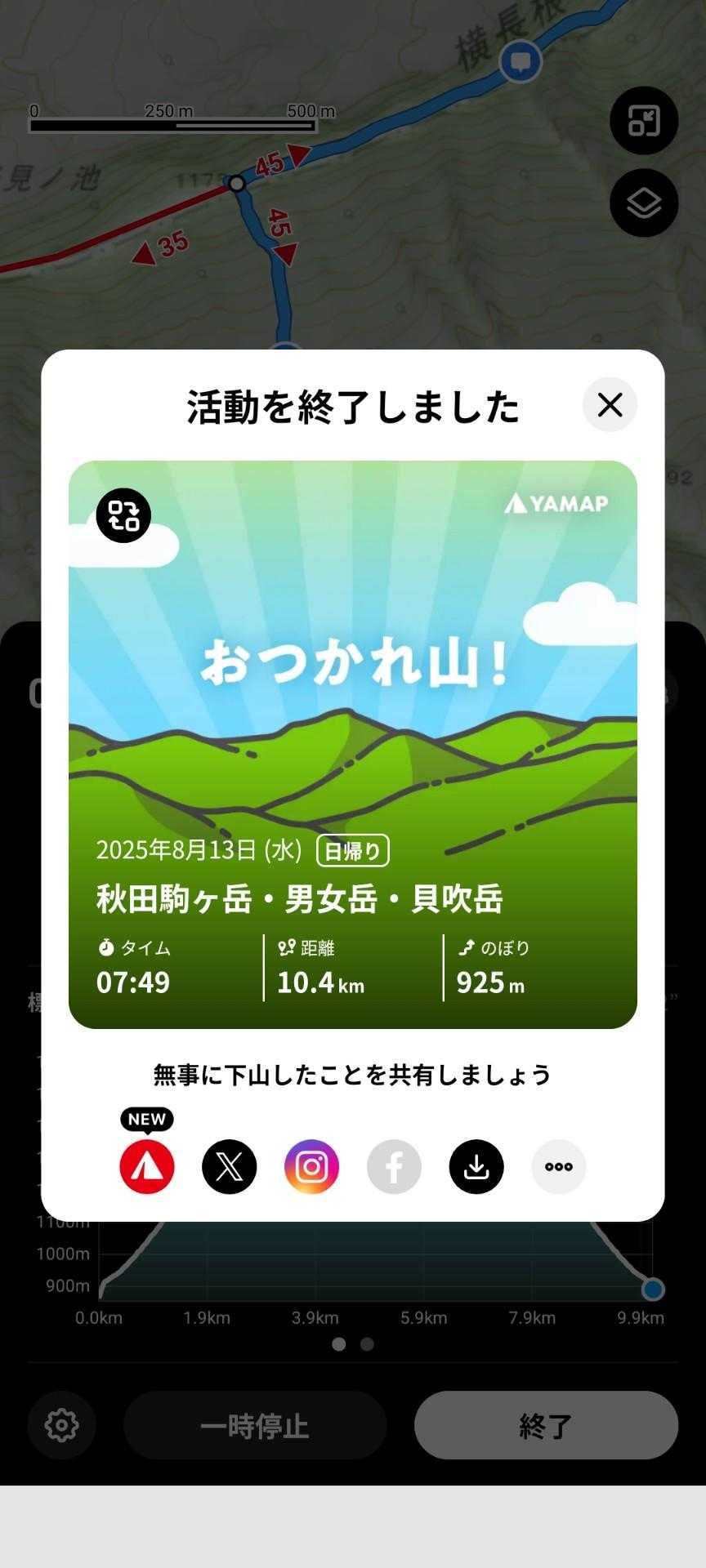The height and width of the screenshot is (1568, 706).
Task: Open more sharing options
Action: (x=559, y=1166)
